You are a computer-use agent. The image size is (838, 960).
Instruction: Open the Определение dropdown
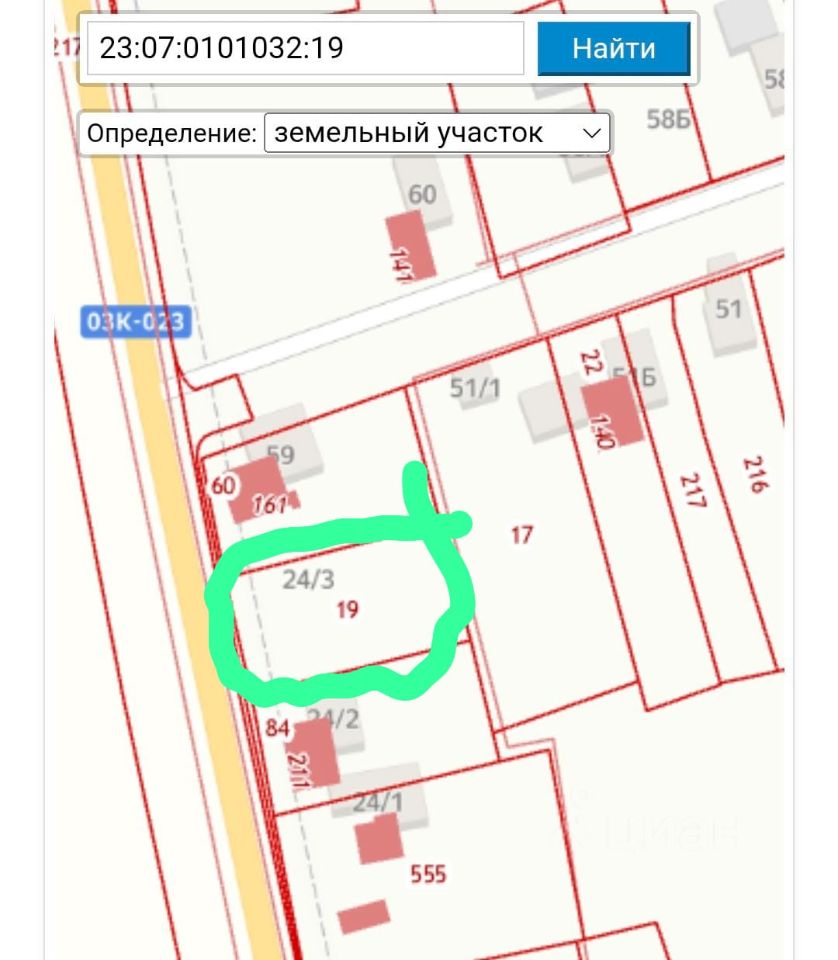[x=437, y=133]
